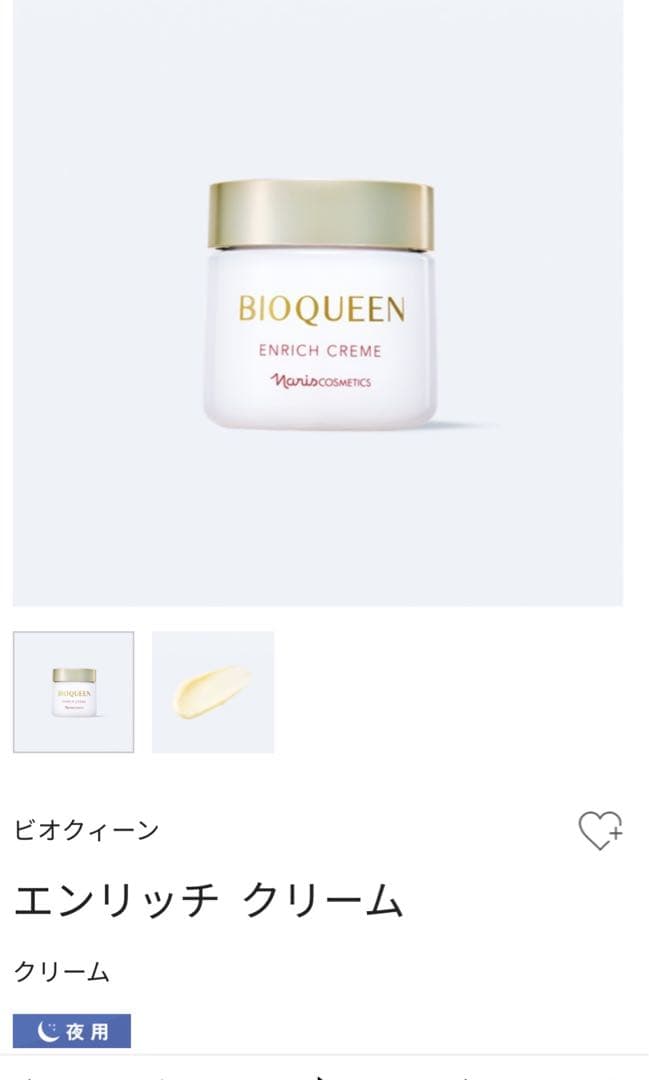The height and width of the screenshot is (1080, 649).
Task: Open the main BIOQUEEN product image
Action: [x=320, y=305]
